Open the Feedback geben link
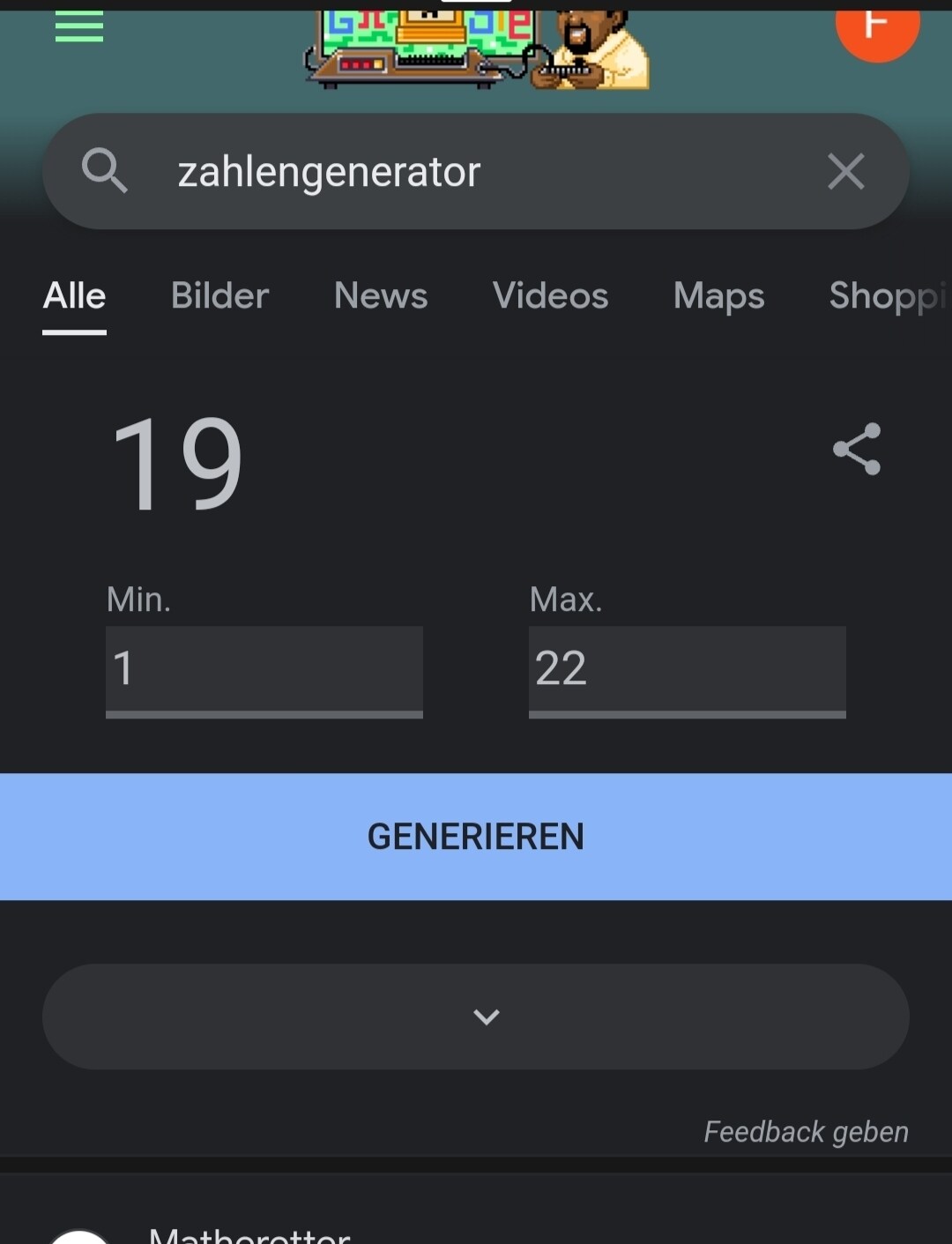The height and width of the screenshot is (1244, 952). pos(806,1132)
